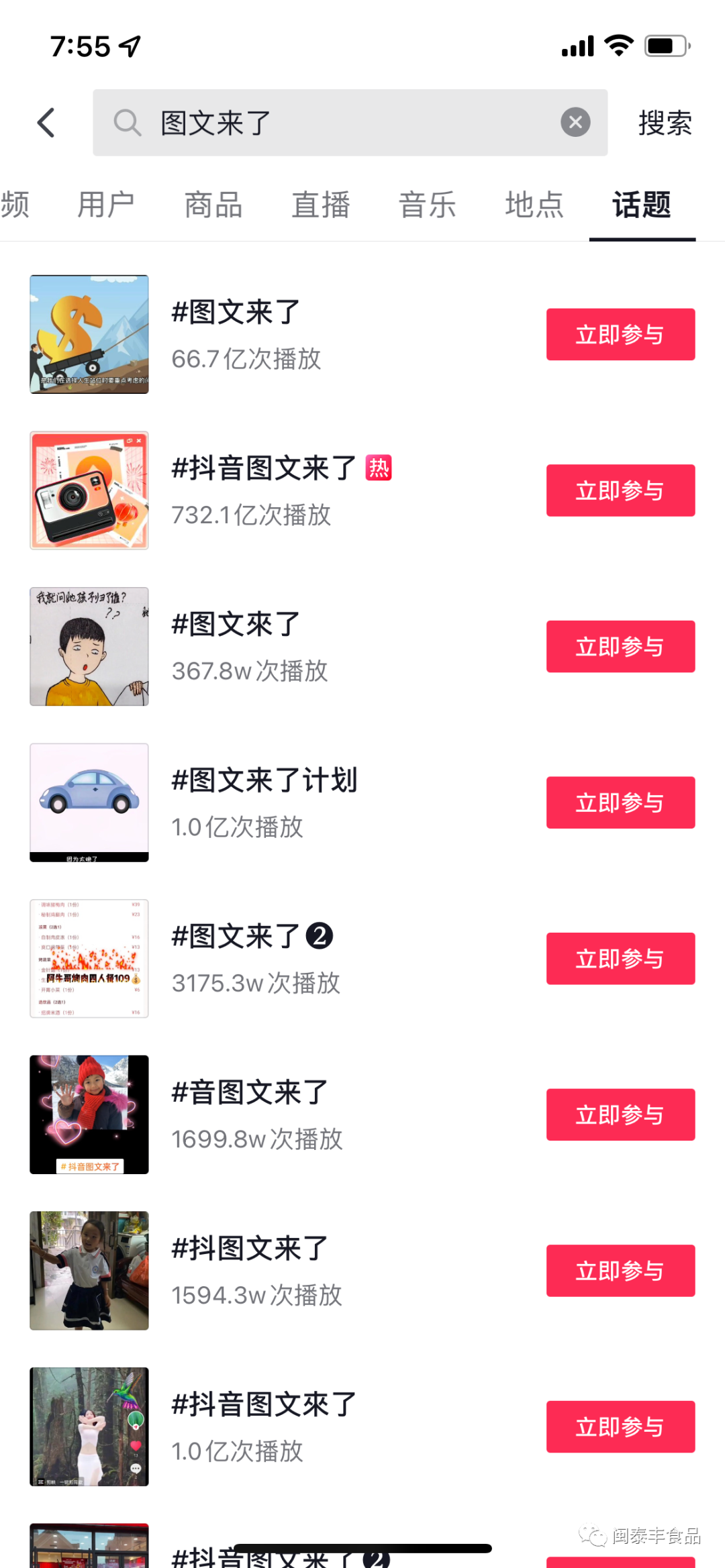
Task: Tap 立即参与 next to #音图文来了
Action: tap(620, 1114)
